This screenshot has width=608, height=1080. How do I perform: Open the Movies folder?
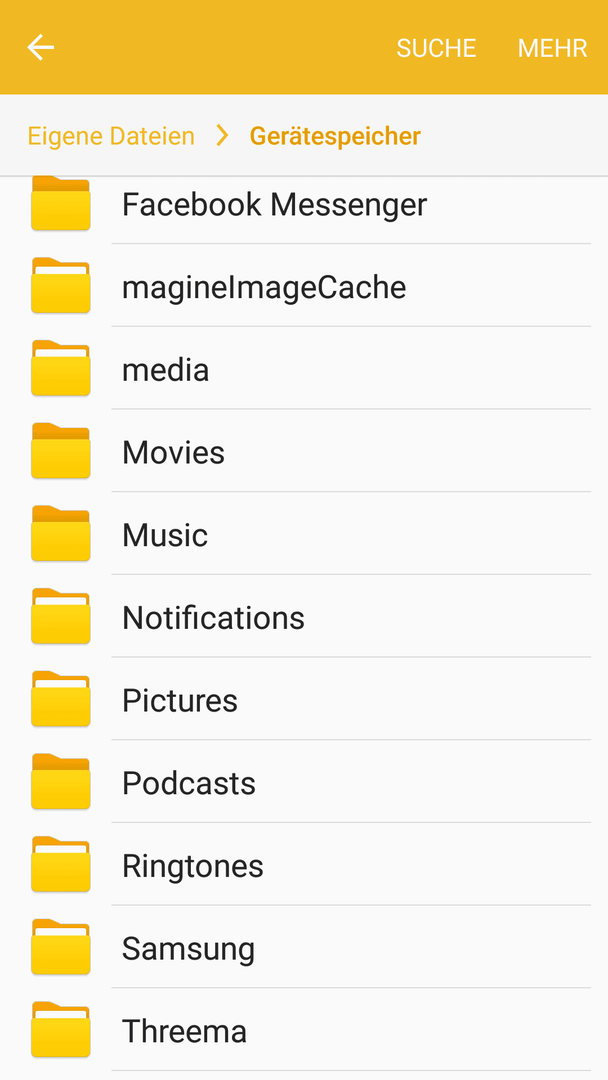point(304,452)
